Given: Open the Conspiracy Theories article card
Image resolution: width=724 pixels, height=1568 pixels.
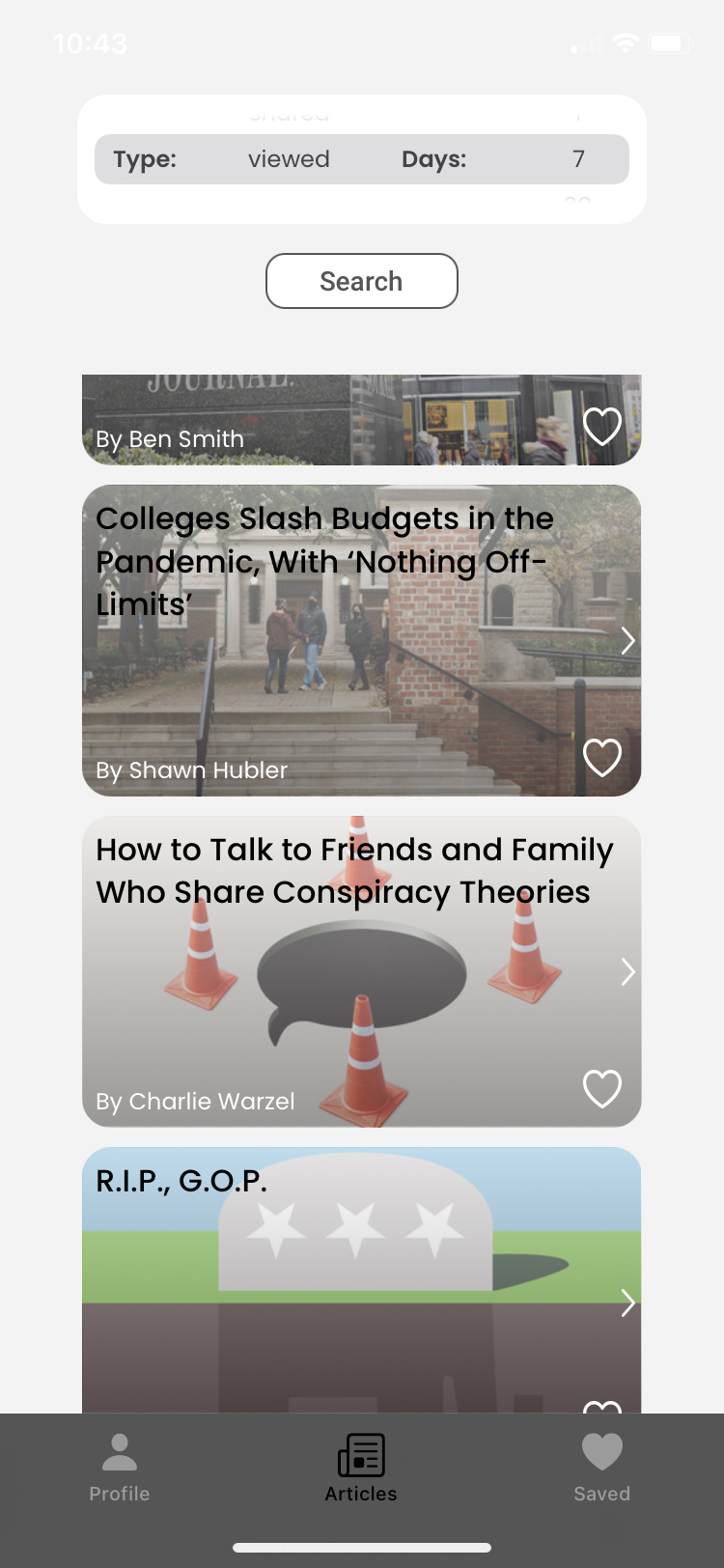Looking at the screenshot, I should [362, 971].
